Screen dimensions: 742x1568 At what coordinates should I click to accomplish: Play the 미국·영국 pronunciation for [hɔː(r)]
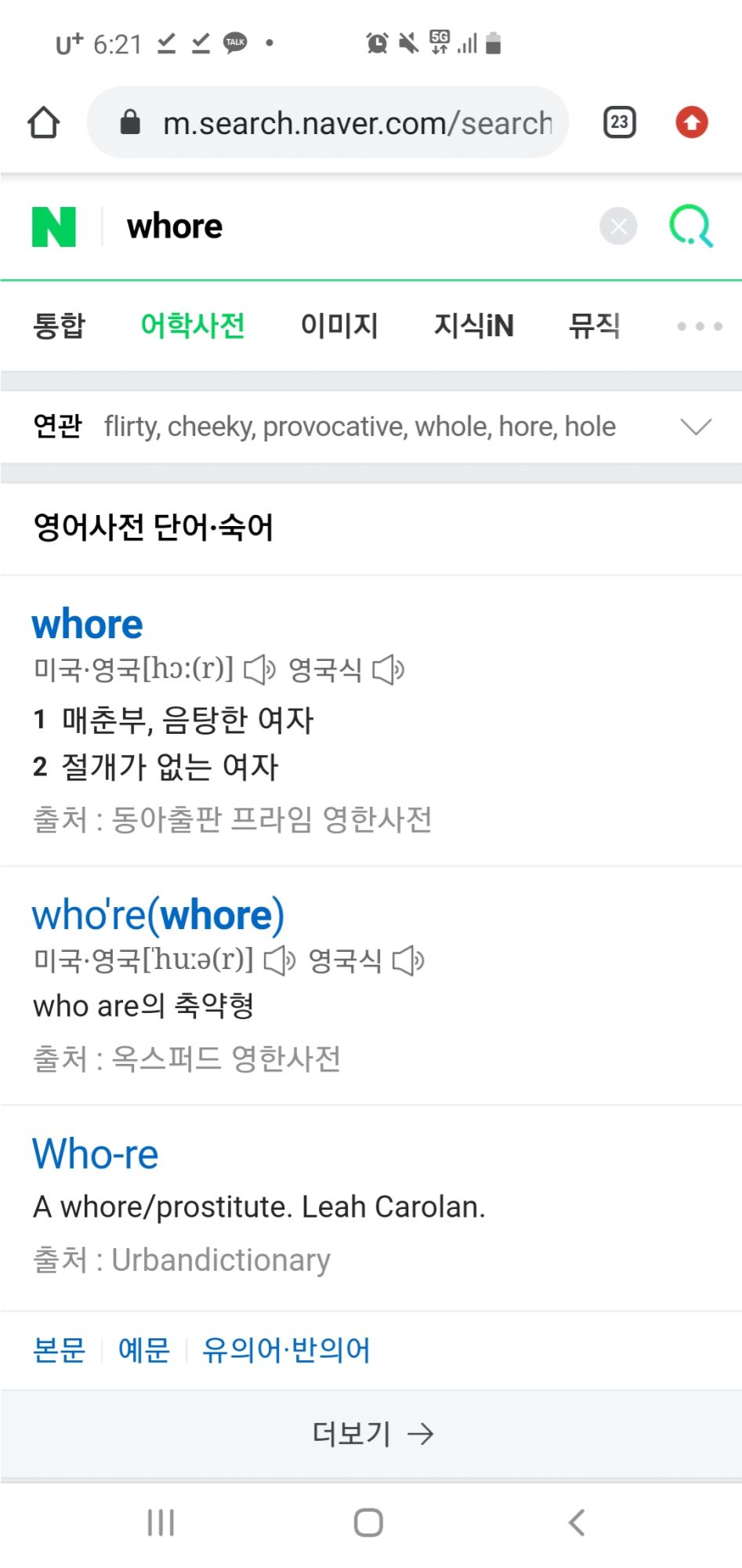pos(259,670)
